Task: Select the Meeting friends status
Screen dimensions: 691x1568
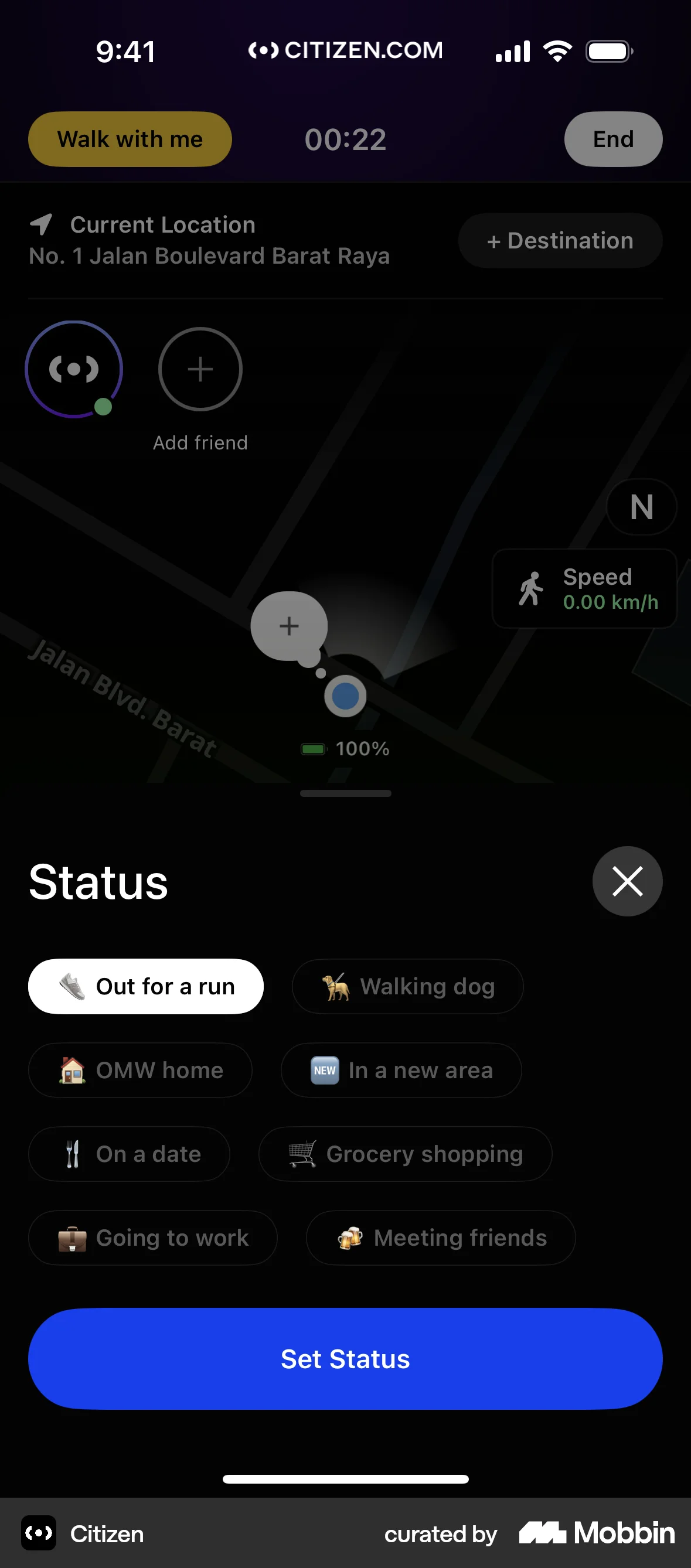Action: point(440,1238)
